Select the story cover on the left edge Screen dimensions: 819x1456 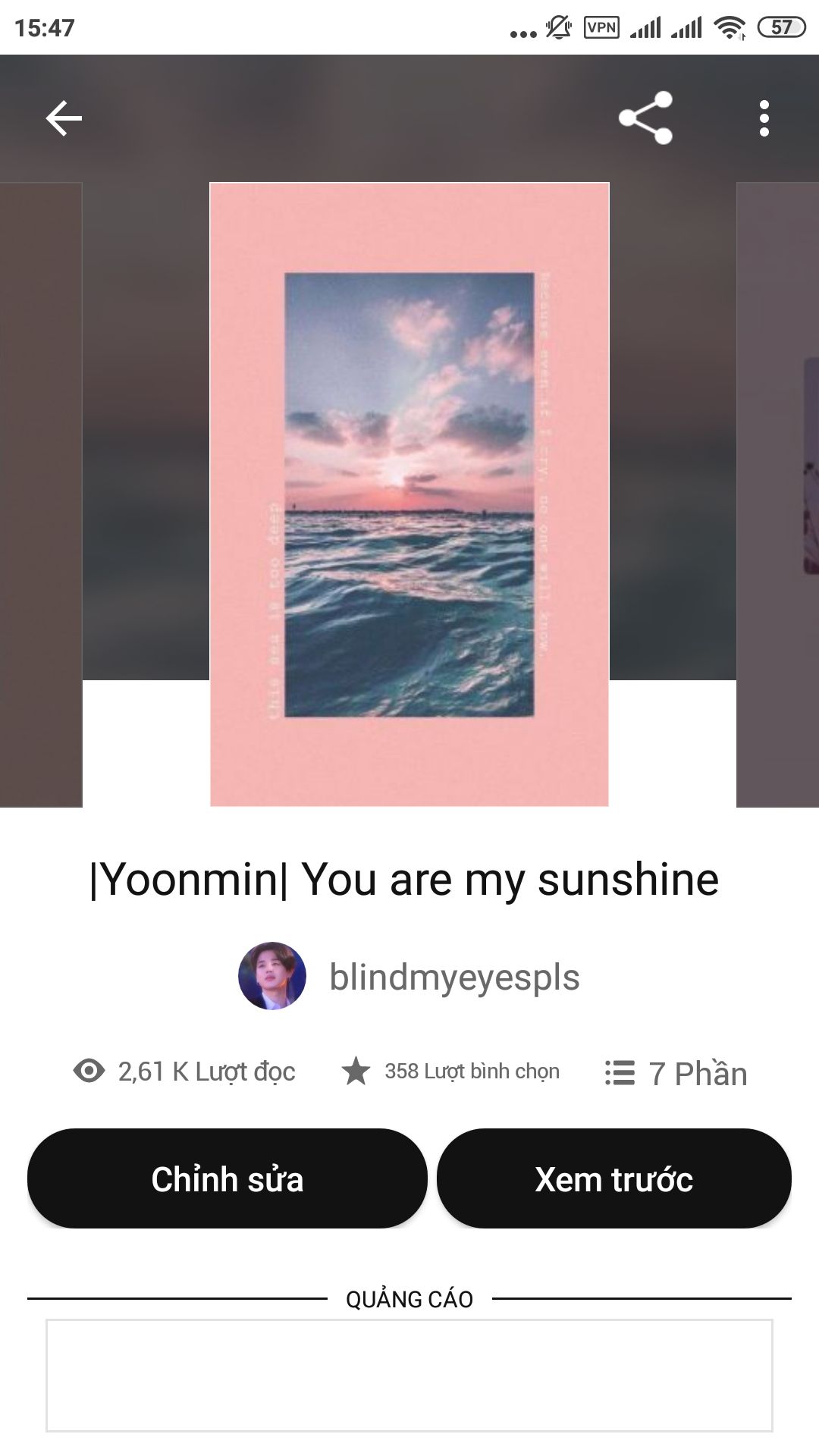pos(40,494)
